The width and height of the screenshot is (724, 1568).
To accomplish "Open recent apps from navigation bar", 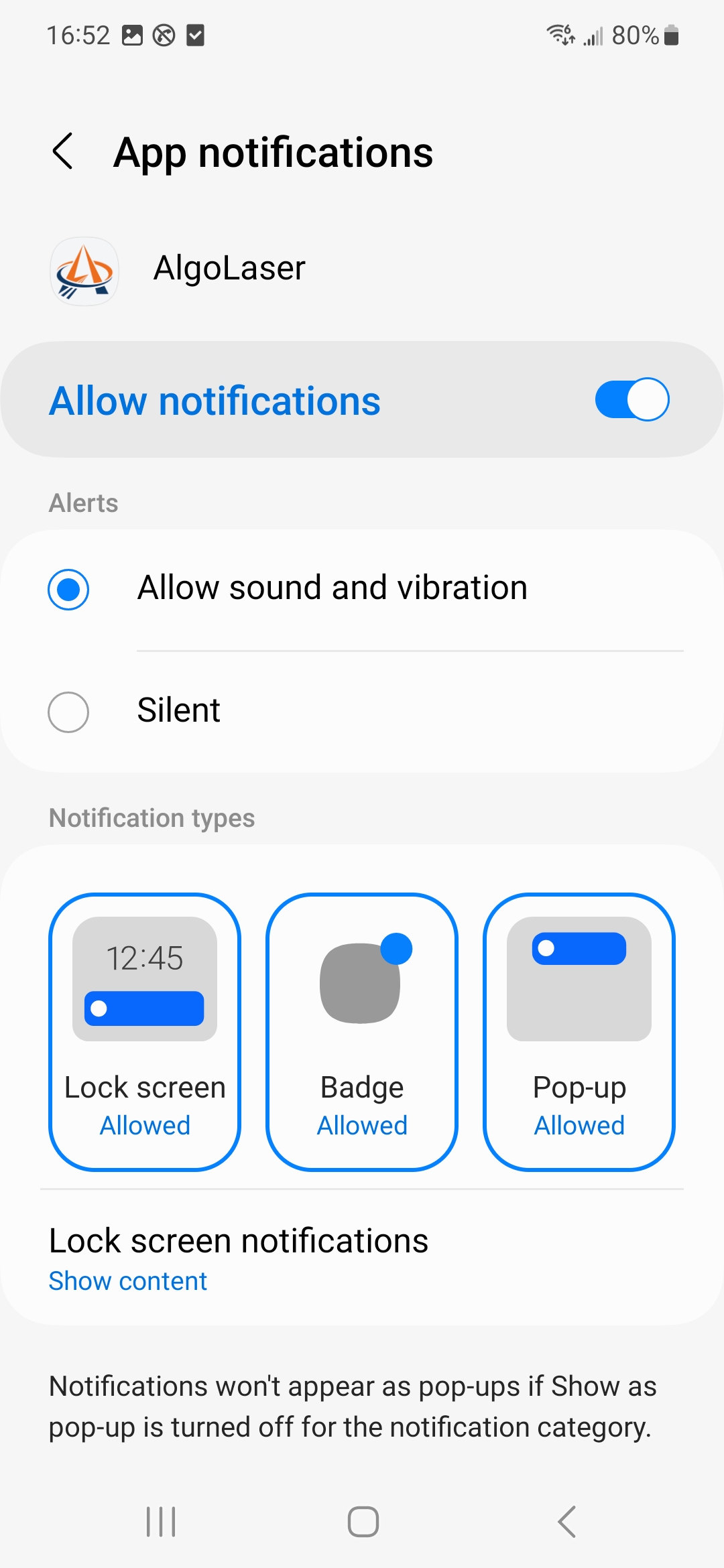I will tap(161, 1521).
